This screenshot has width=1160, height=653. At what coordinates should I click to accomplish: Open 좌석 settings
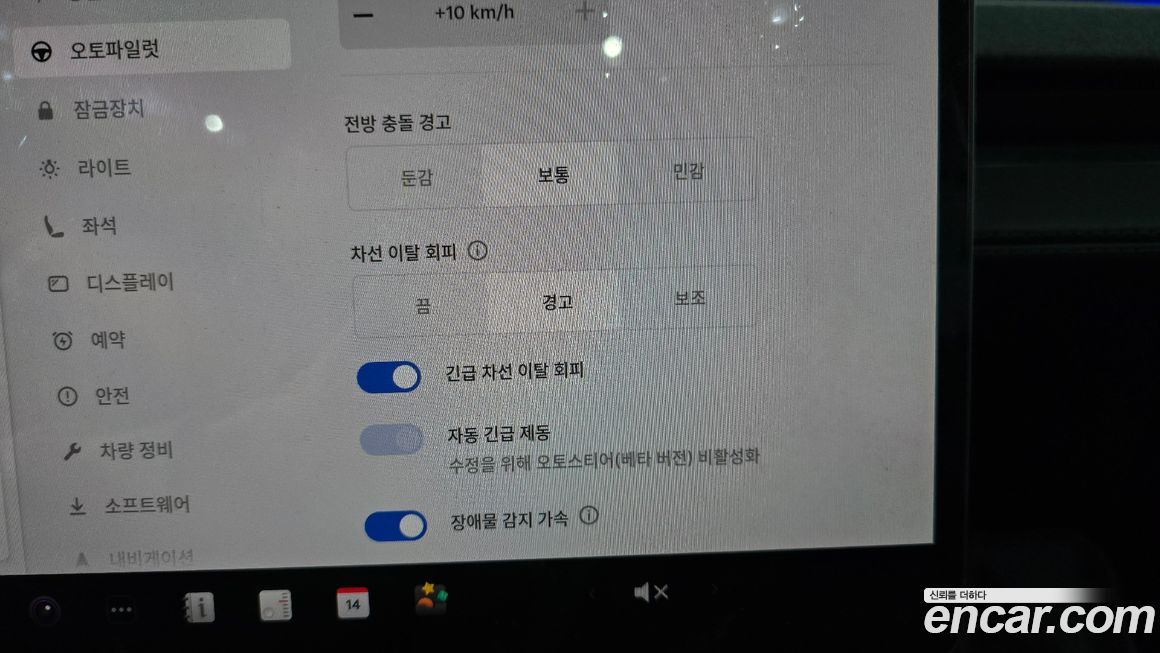tap(98, 226)
